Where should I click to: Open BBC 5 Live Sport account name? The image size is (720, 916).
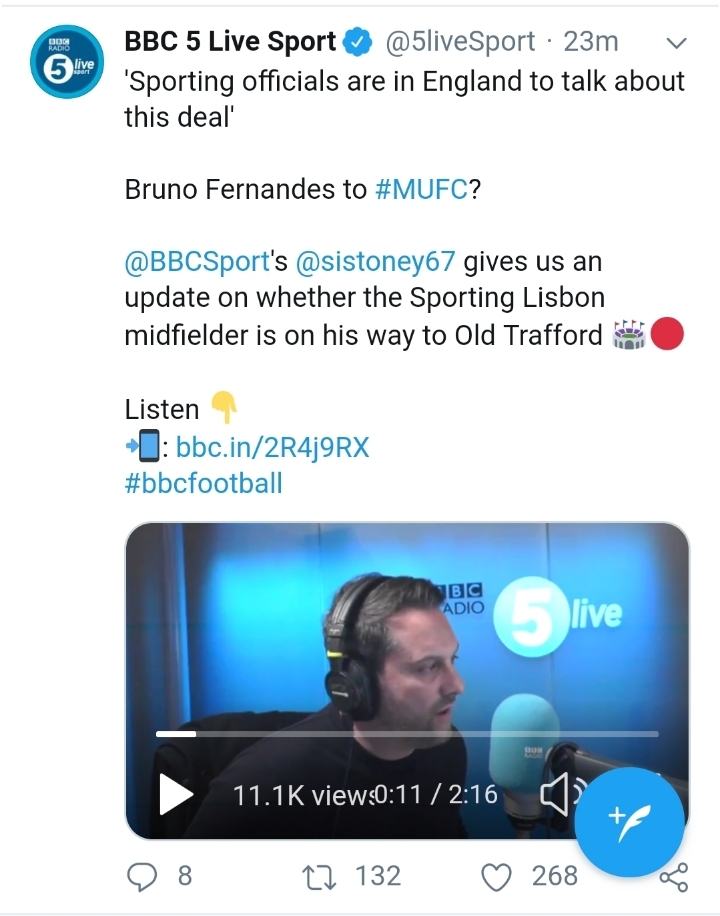click(x=230, y=42)
